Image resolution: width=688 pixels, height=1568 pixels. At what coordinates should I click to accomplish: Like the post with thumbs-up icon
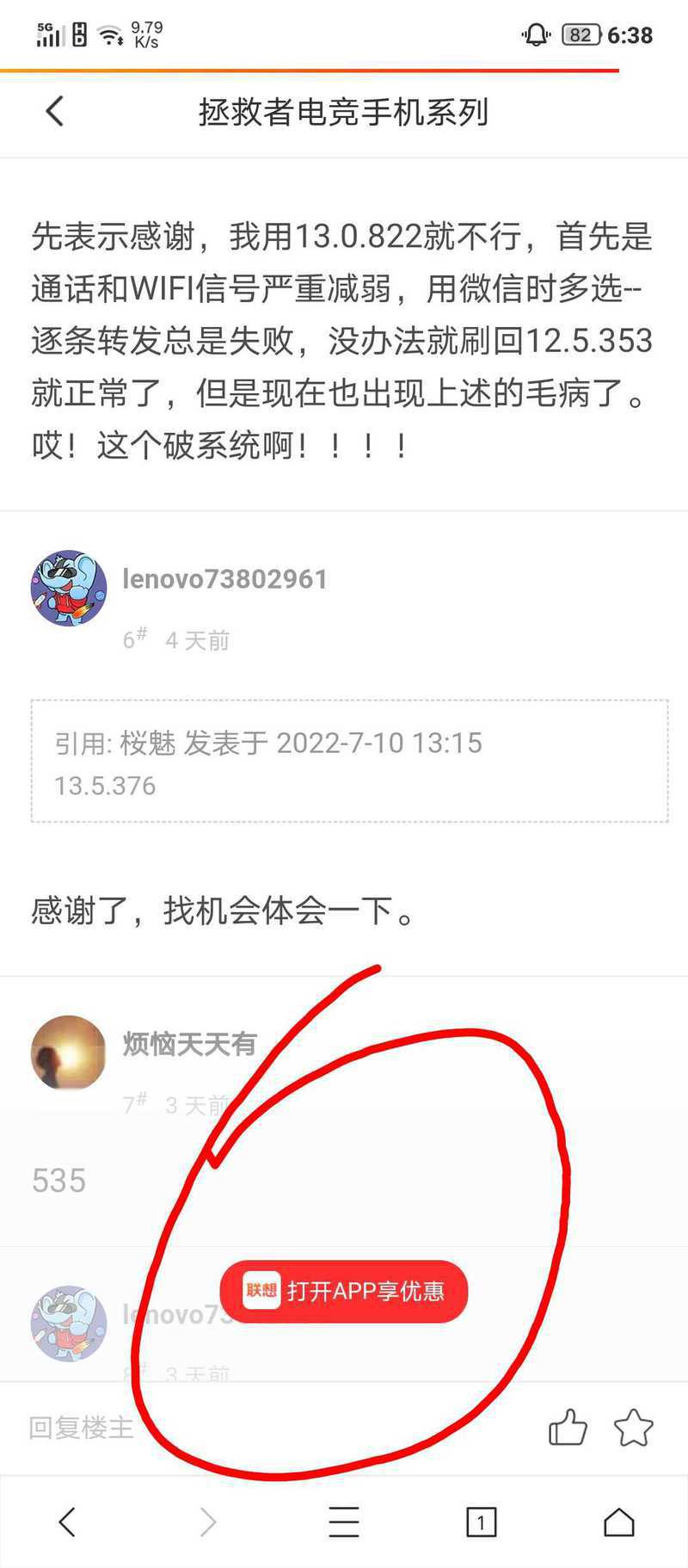click(x=568, y=1427)
